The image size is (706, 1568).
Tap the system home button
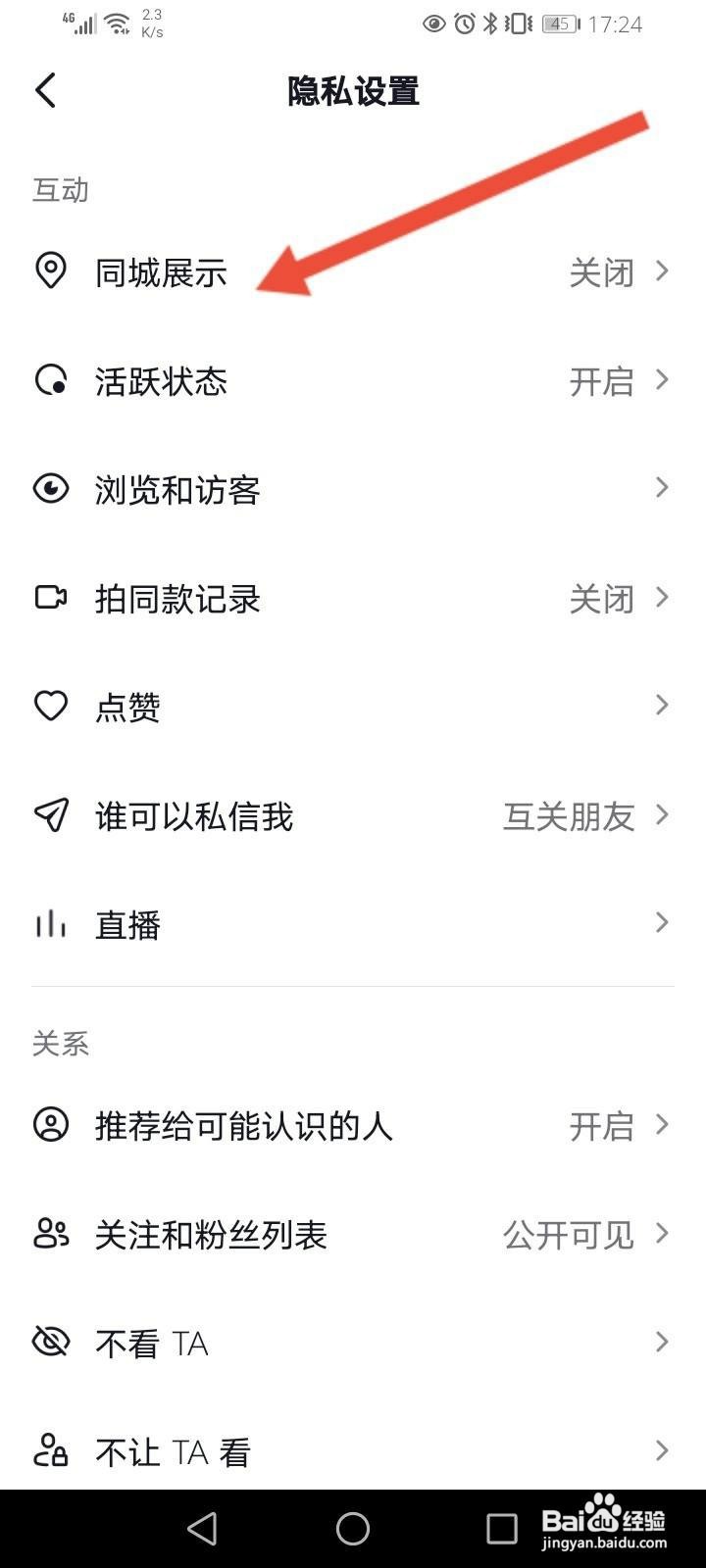(x=353, y=1529)
